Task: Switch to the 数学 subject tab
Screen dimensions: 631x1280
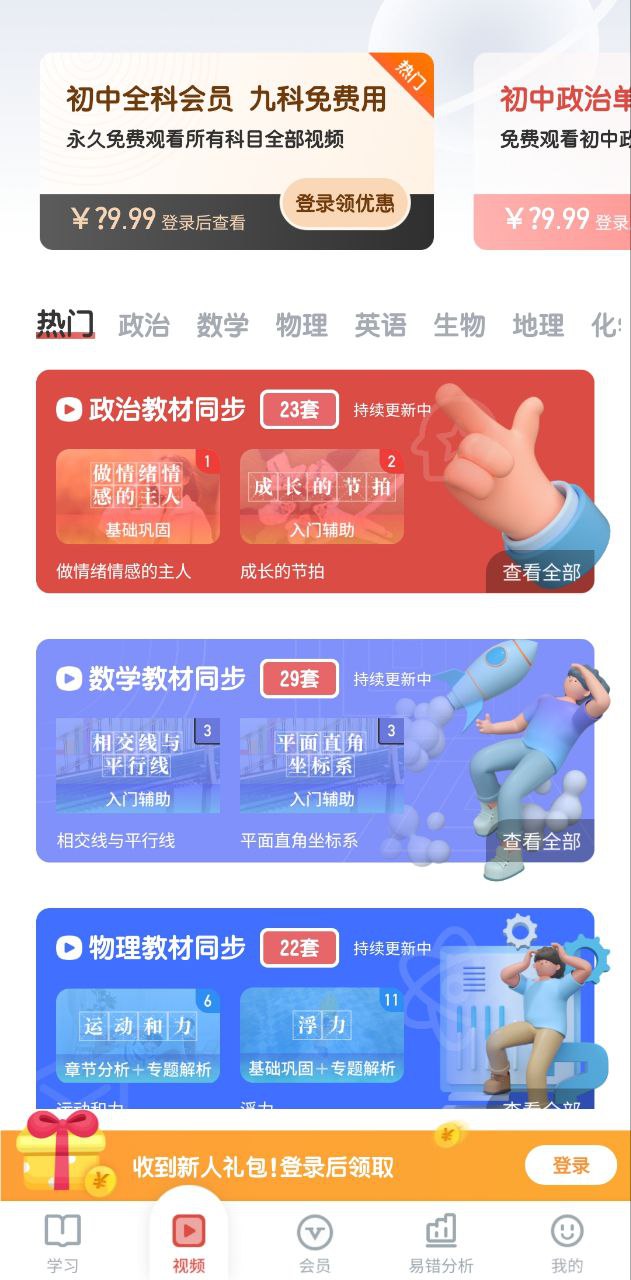Action: (x=222, y=325)
